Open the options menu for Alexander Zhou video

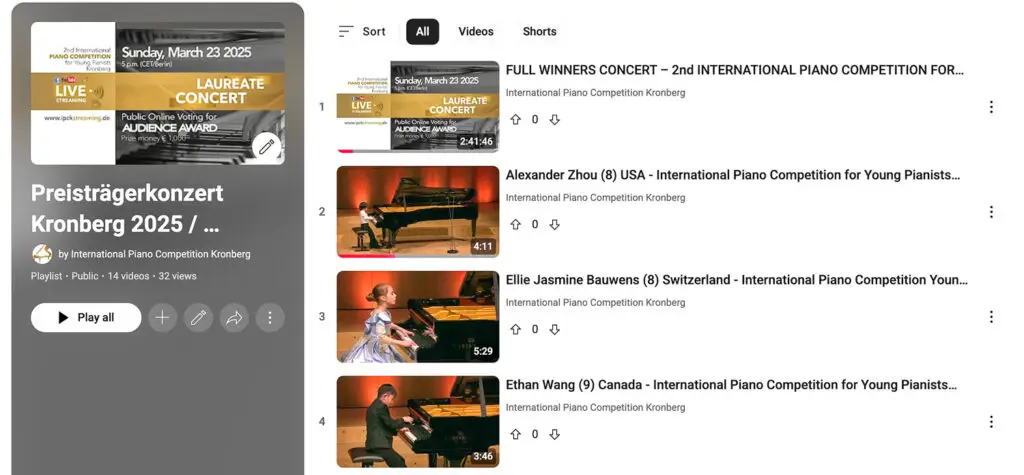991,212
